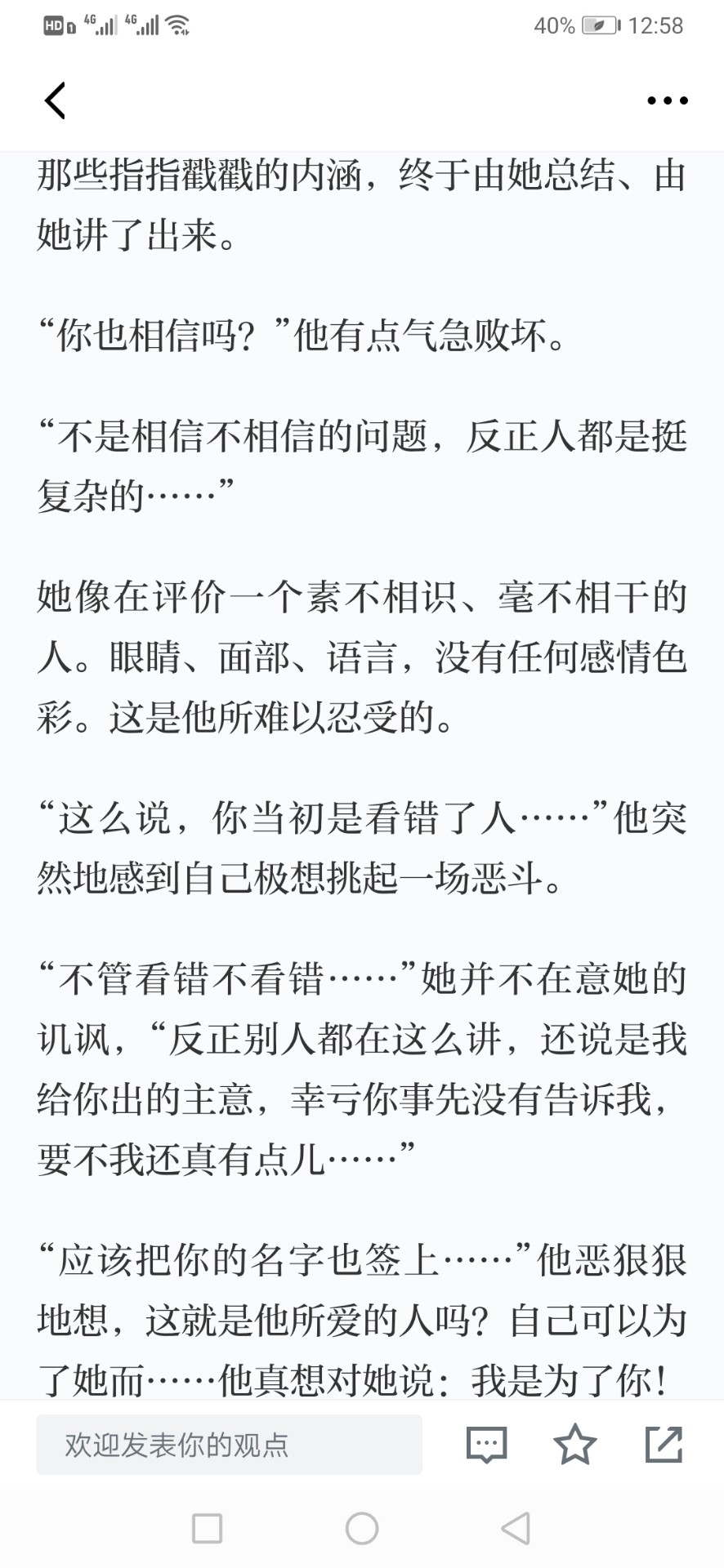This screenshot has width=724, height=1568.
Task: Tap the system home button
Action: coord(362,1528)
